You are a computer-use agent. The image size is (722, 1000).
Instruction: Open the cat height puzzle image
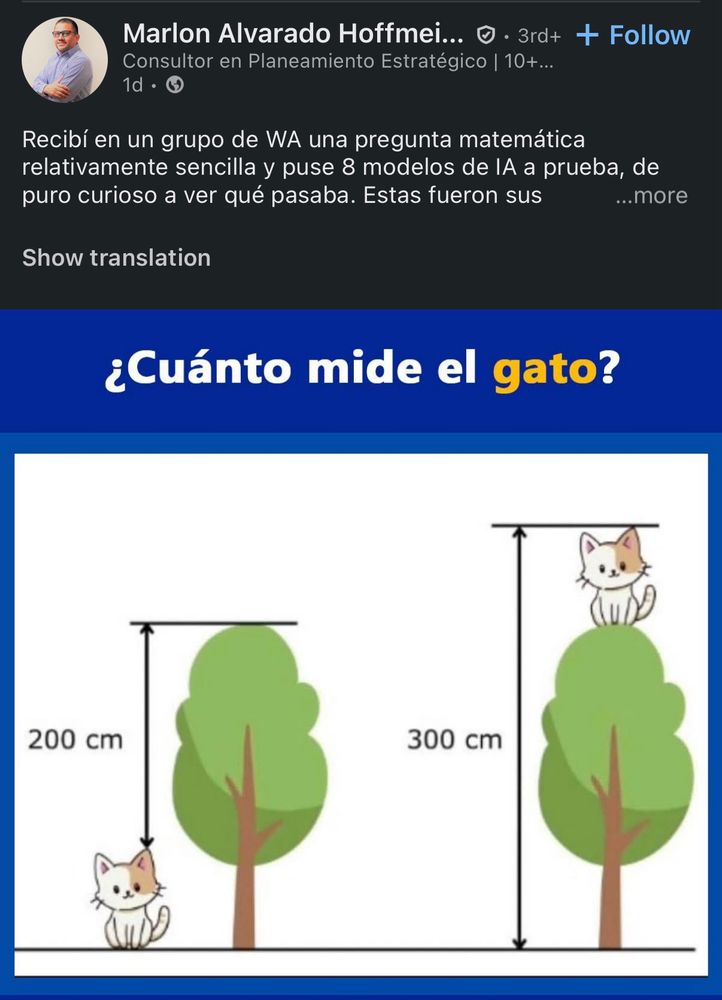pos(361,654)
